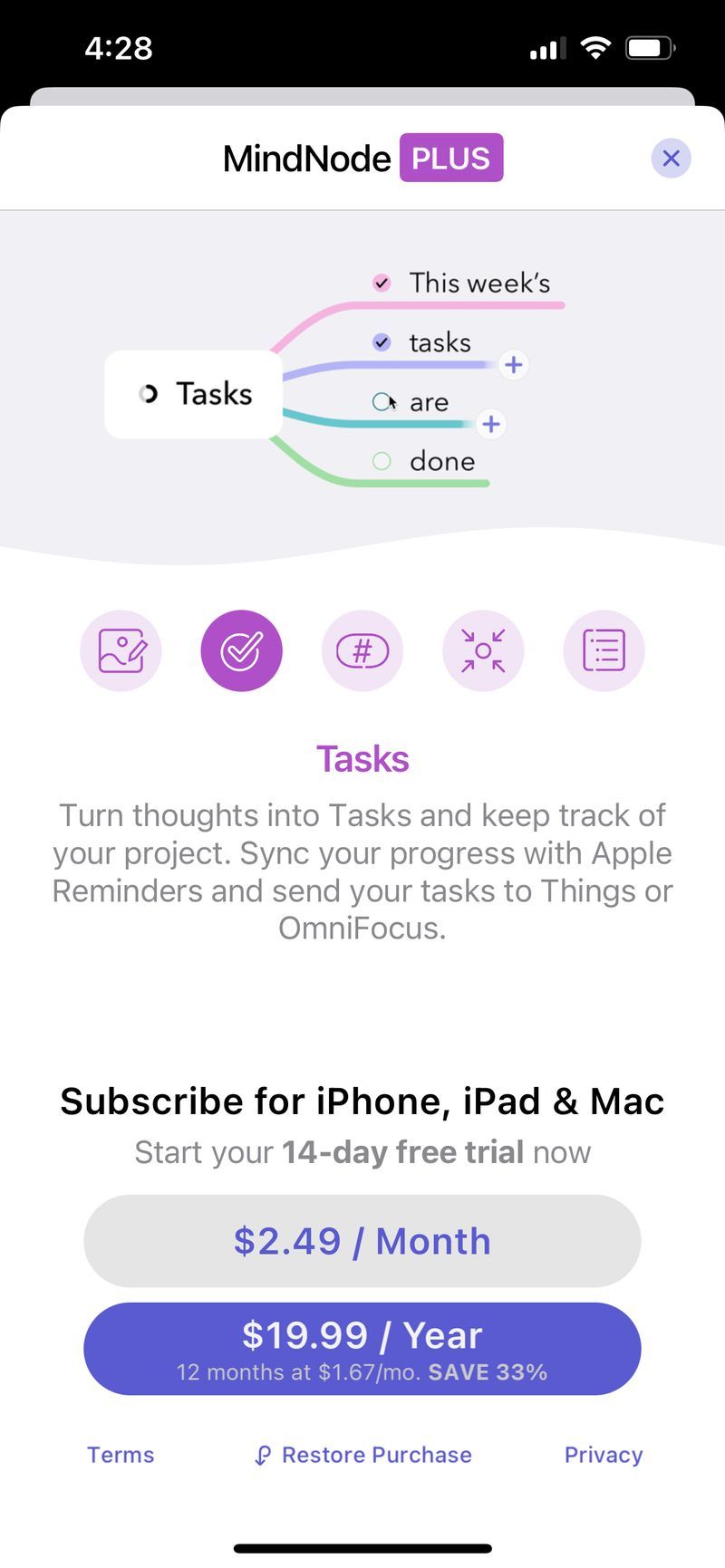The image size is (725, 1568).
Task: Open the outline list feature icon
Action: pyautogui.click(x=604, y=650)
